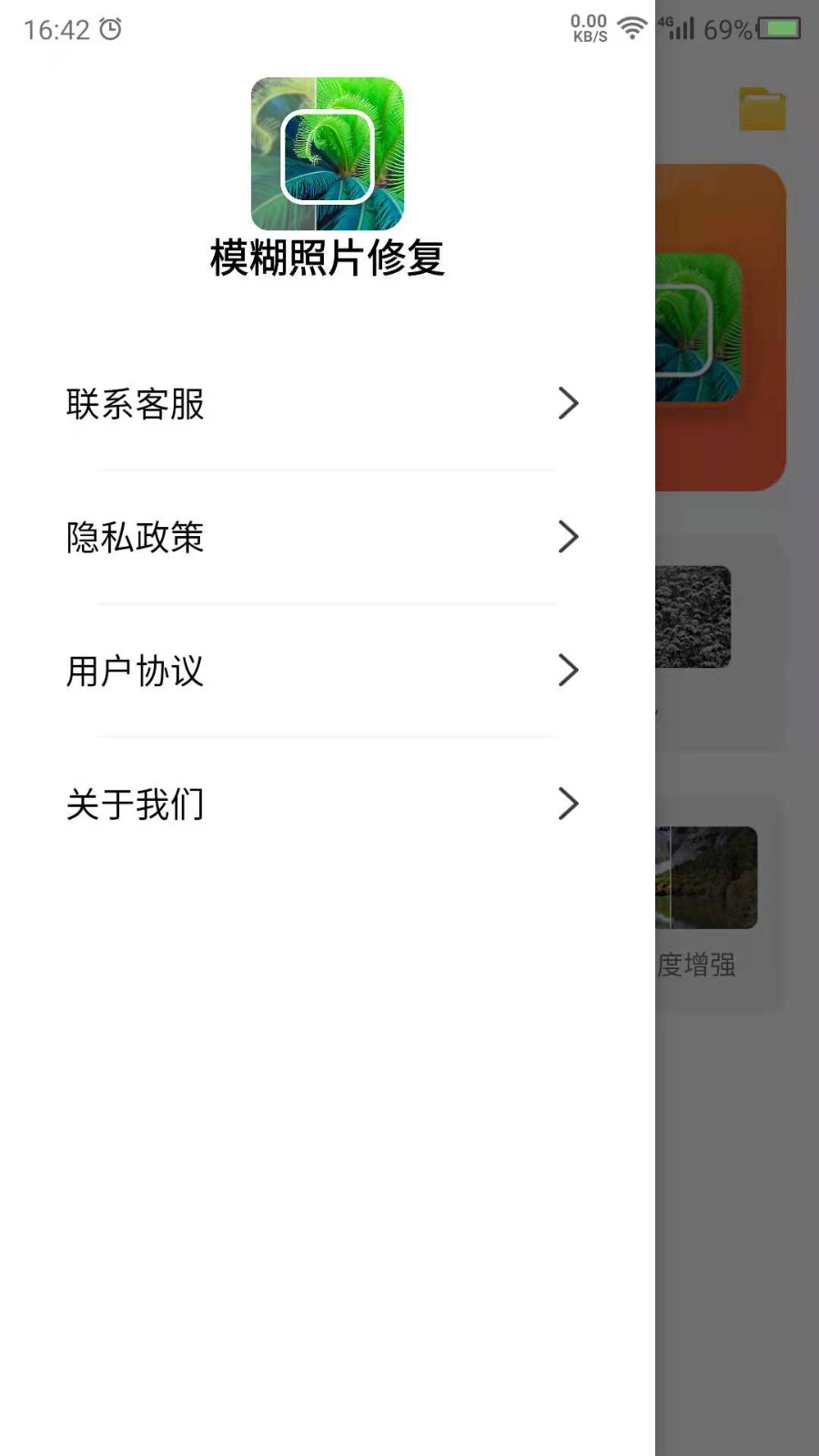The width and height of the screenshot is (819, 1456).
Task: Open the 隐私政策 privacy policy link
Action: tap(133, 537)
